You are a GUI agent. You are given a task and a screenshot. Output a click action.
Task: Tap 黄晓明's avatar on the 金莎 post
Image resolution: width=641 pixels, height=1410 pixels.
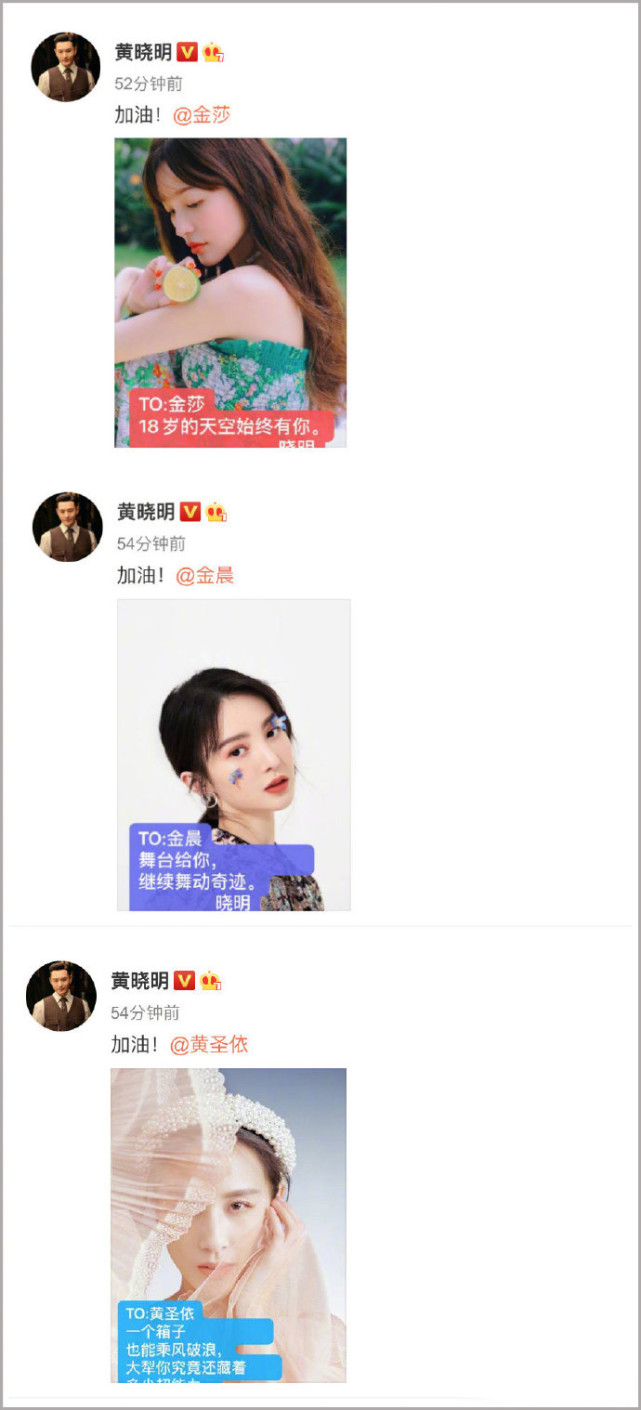66,67
